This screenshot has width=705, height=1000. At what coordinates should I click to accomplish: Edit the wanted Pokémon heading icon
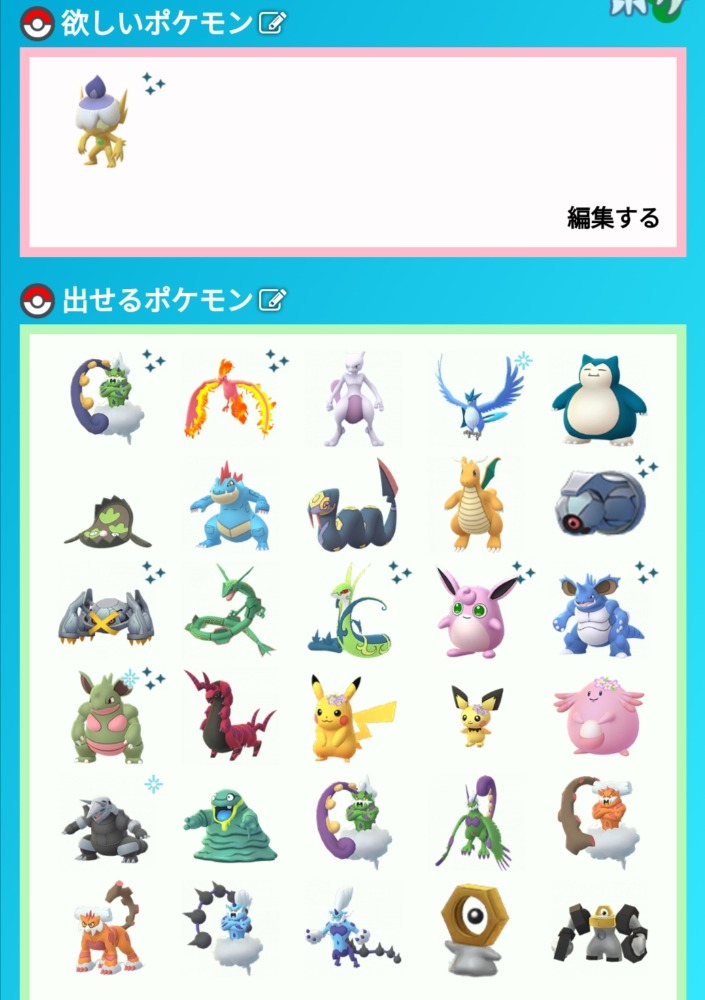[272, 23]
